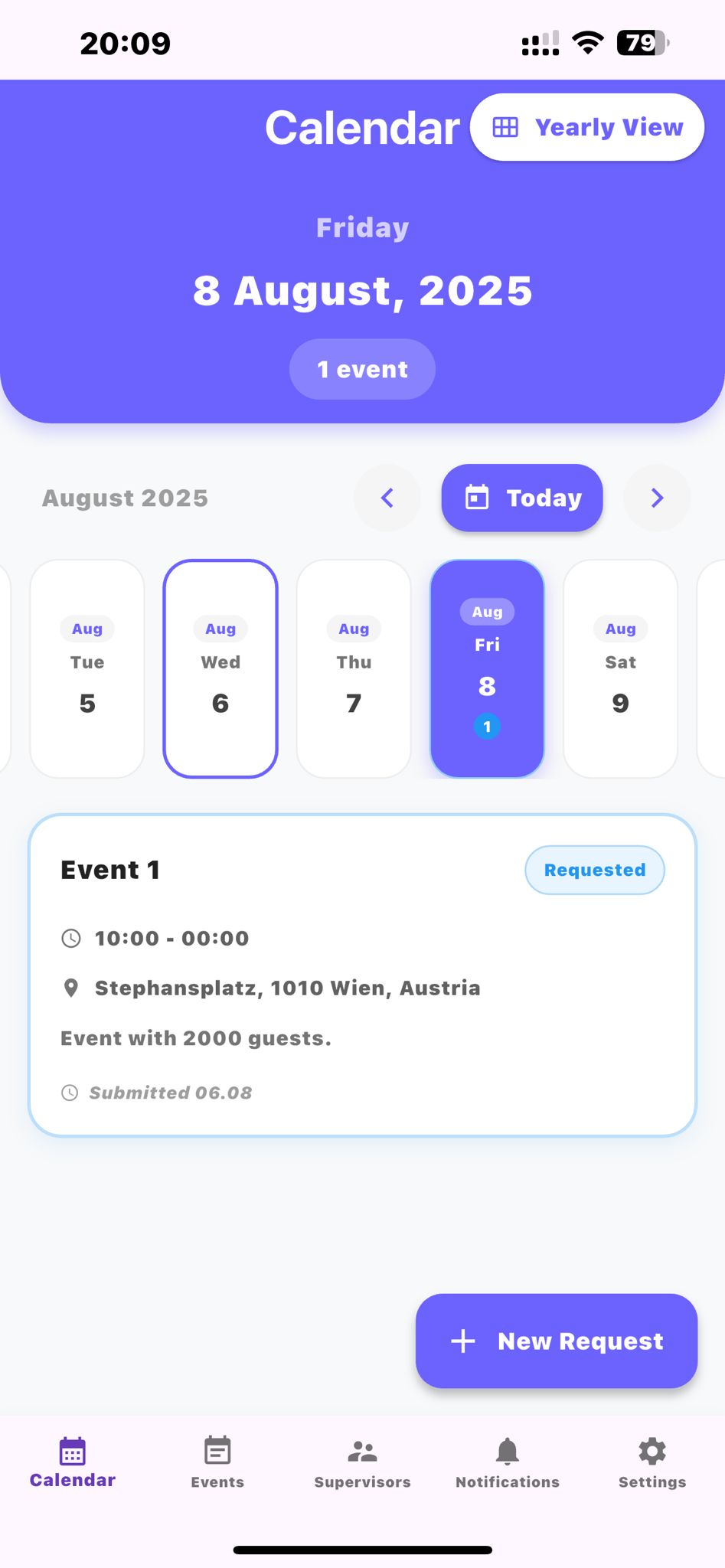Screen dimensions: 725x1568
Task: Click the clock icon next to 10:00
Action: pos(71,938)
